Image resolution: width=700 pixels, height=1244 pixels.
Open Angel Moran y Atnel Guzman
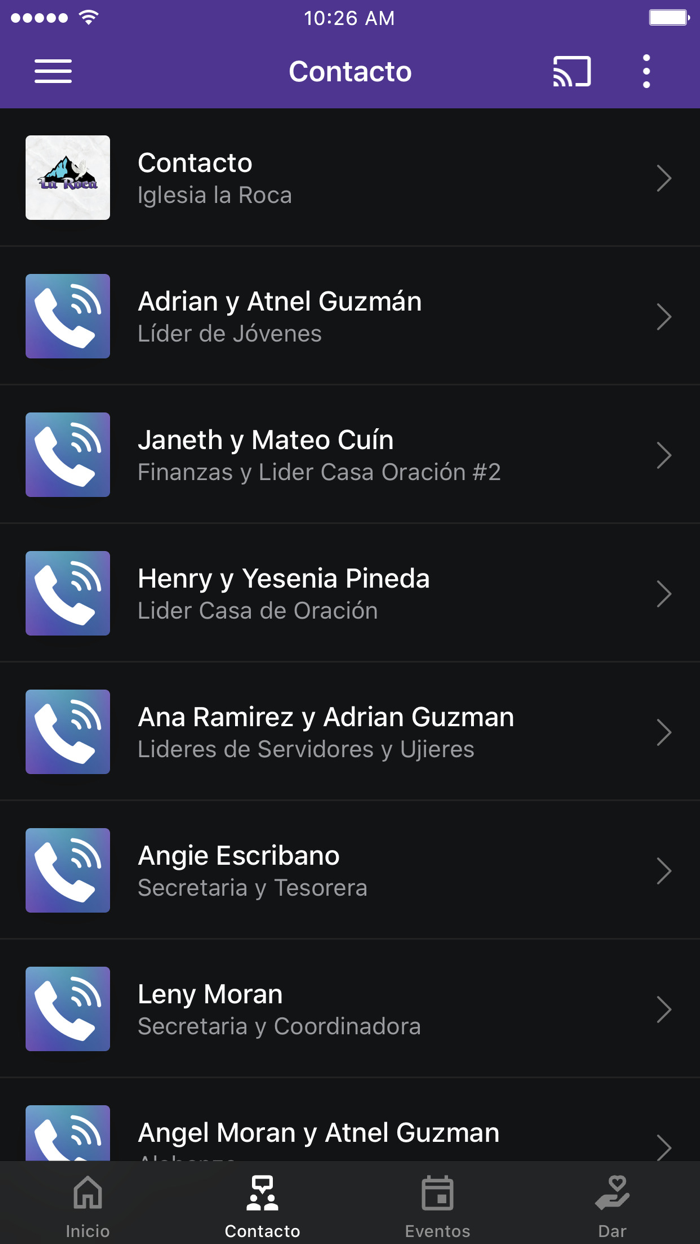pos(350,1121)
